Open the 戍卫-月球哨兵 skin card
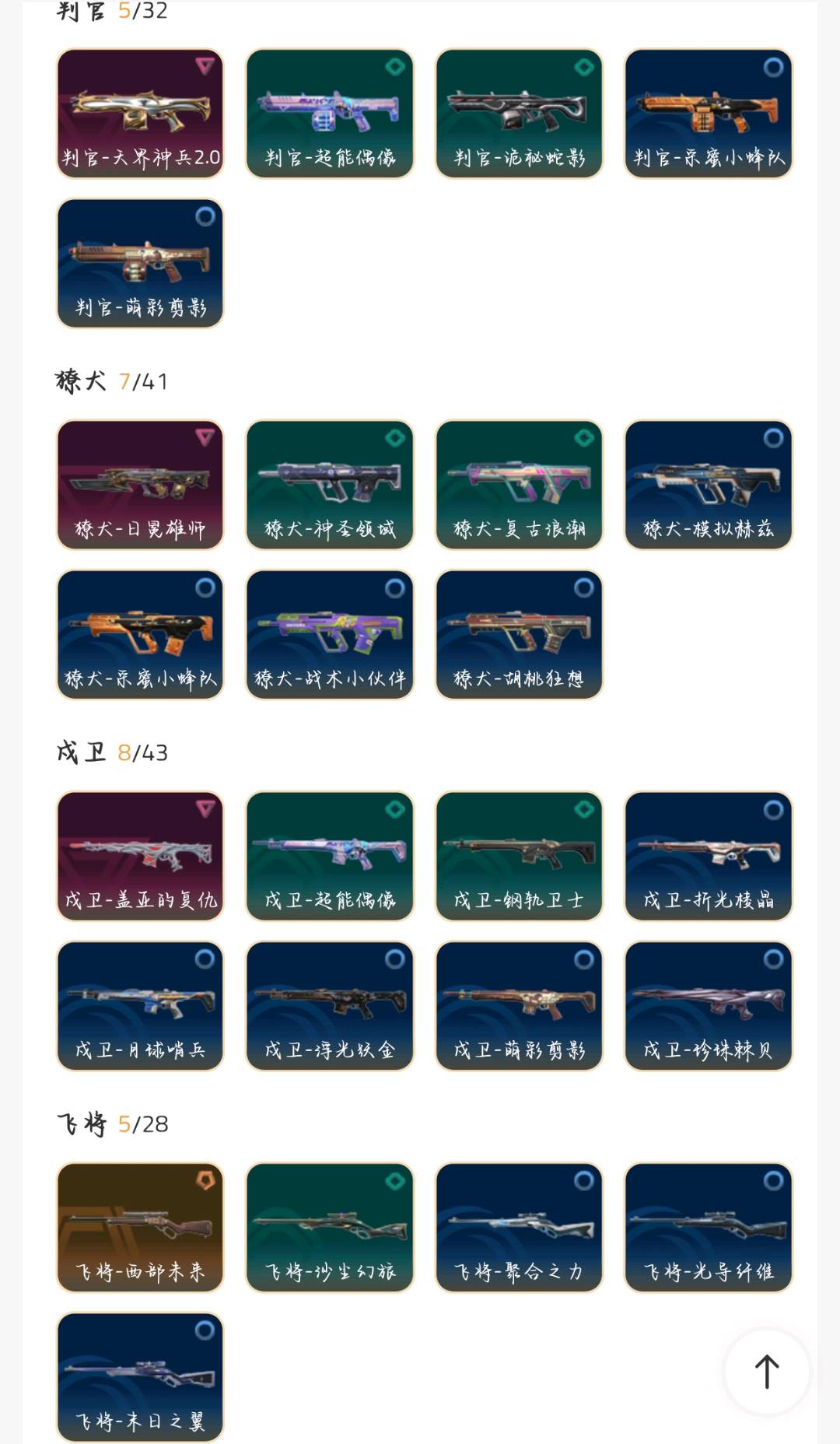This screenshot has width=840, height=1444. (140, 1006)
